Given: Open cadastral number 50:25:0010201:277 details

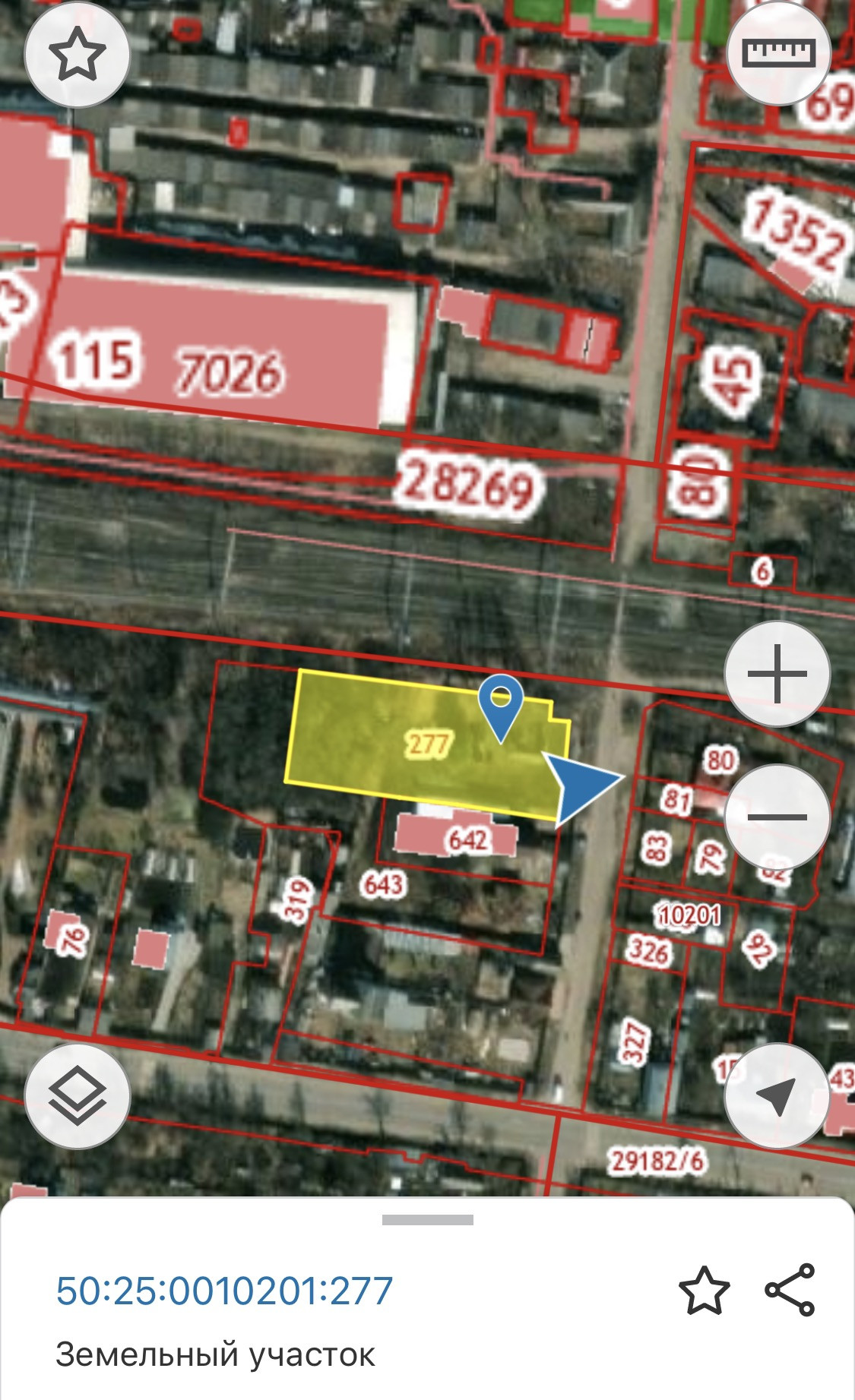Looking at the screenshot, I should pos(224,1291).
